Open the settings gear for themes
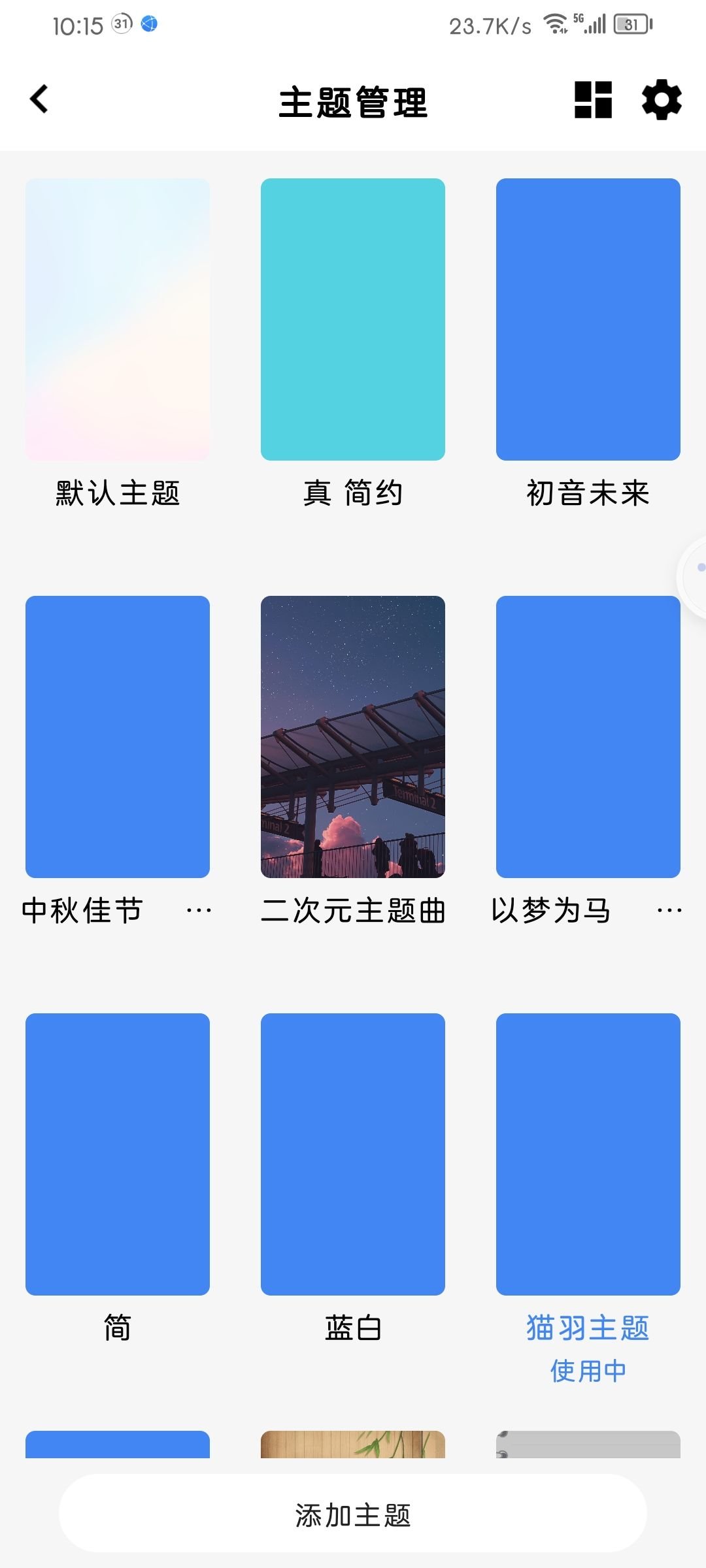 click(661, 100)
